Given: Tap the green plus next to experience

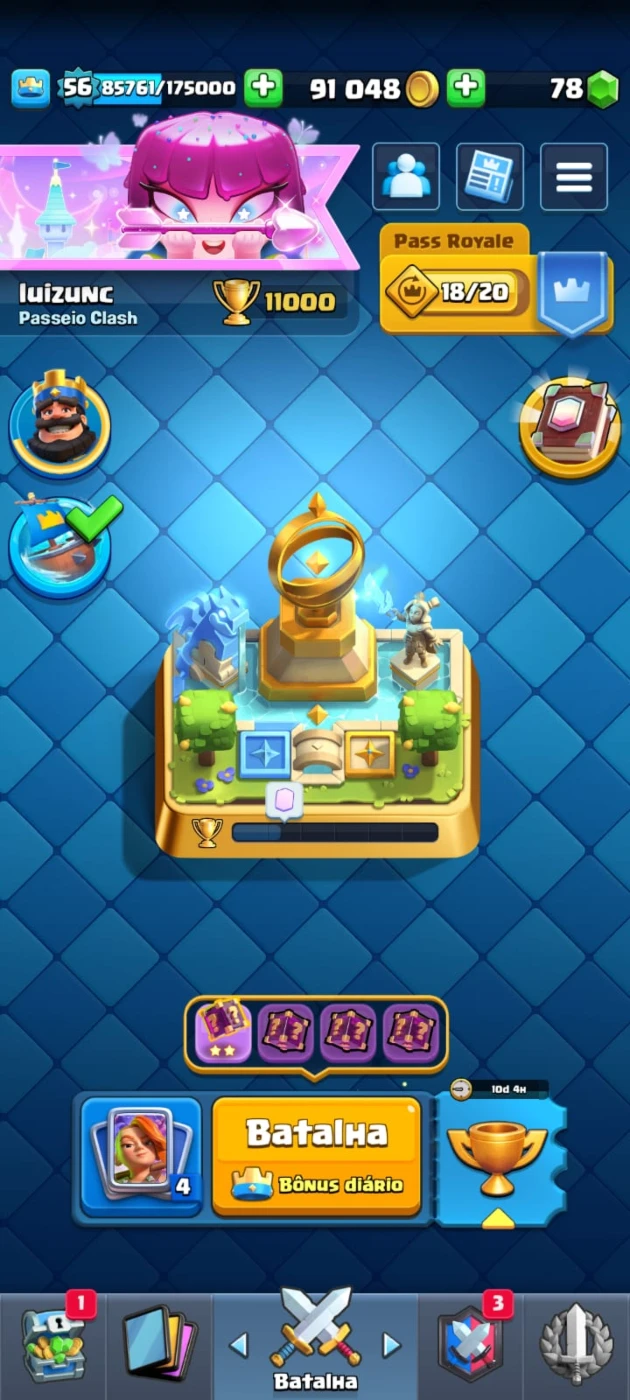Looking at the screenshot, I should coord(263,88).
